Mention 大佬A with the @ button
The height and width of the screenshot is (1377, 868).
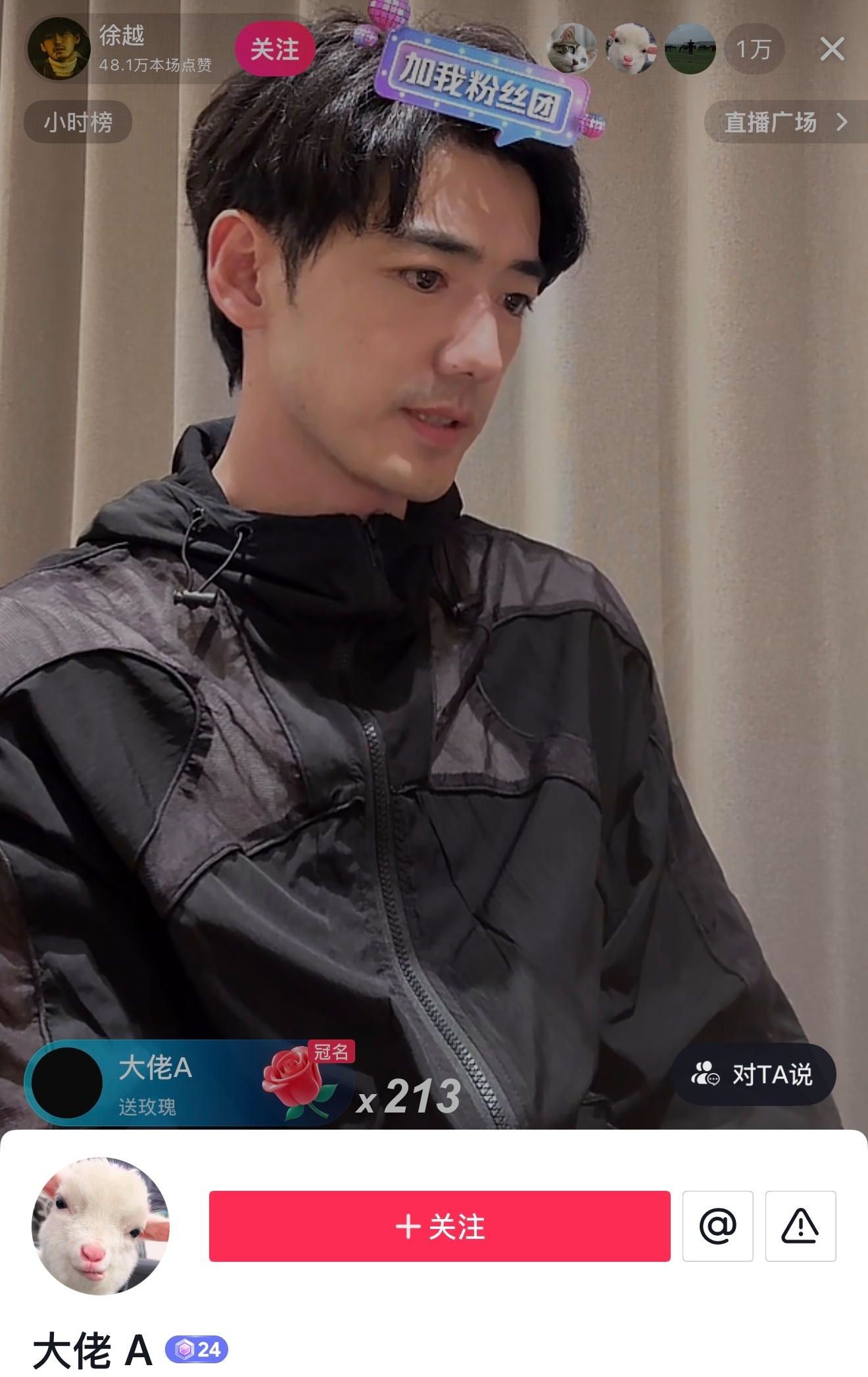[717, 1226]
